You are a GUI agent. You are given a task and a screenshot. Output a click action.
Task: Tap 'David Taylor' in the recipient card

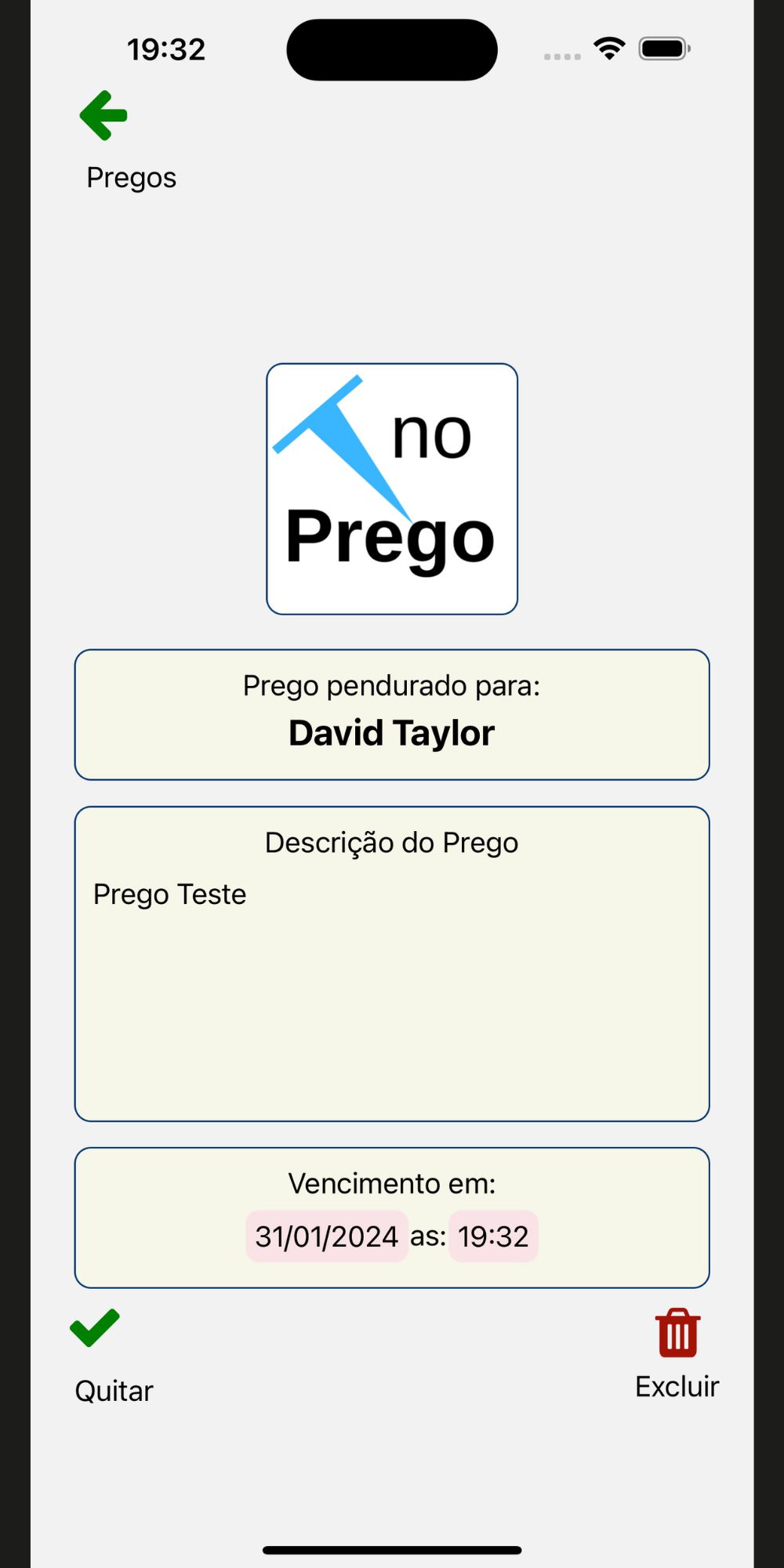[392, 733]
